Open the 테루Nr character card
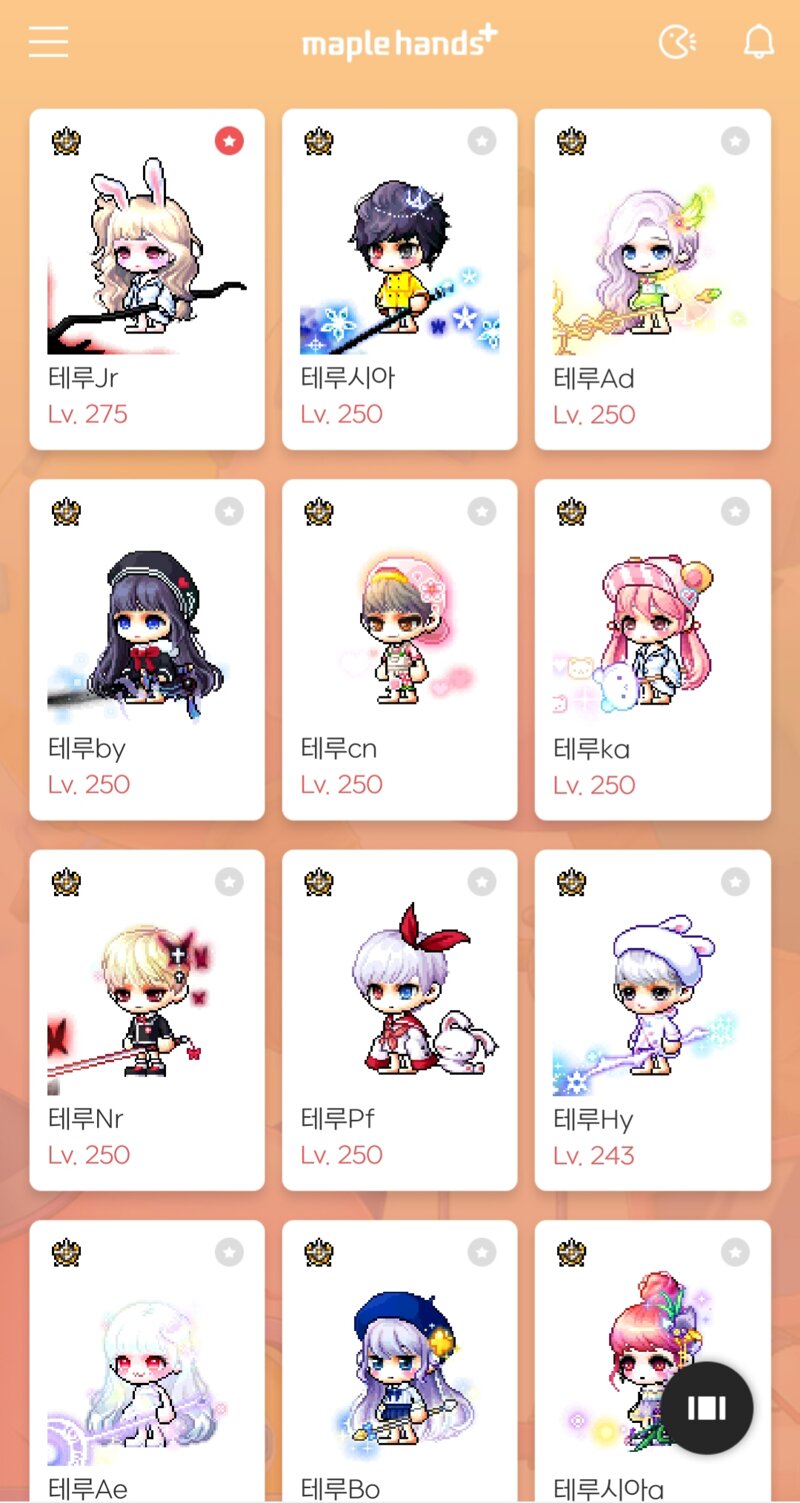The width and height of the screenshot is (800, 1503). pos(147,1020)
